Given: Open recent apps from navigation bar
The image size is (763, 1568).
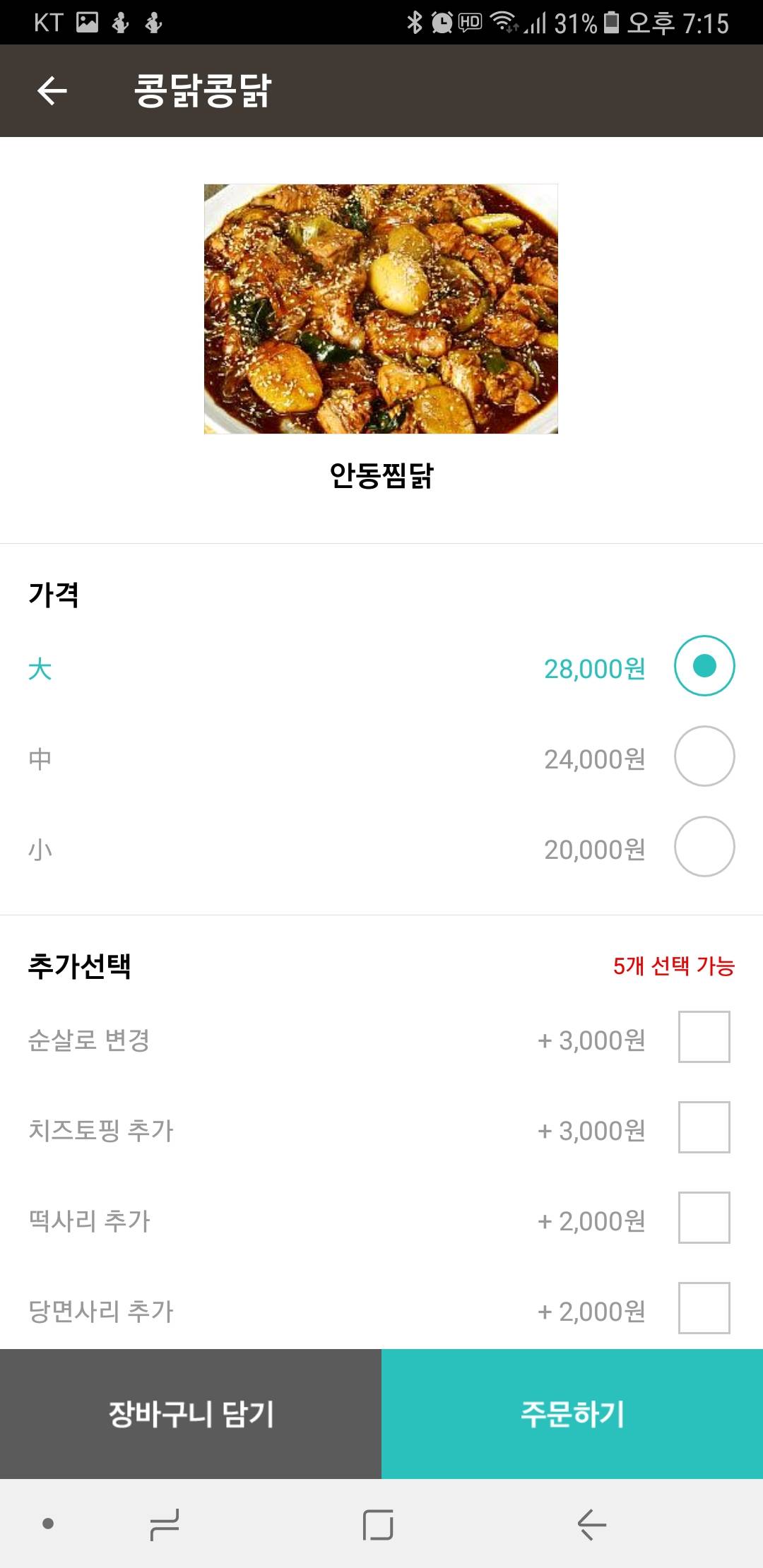Looking at the screenshot, I should tap(165, 1524).
